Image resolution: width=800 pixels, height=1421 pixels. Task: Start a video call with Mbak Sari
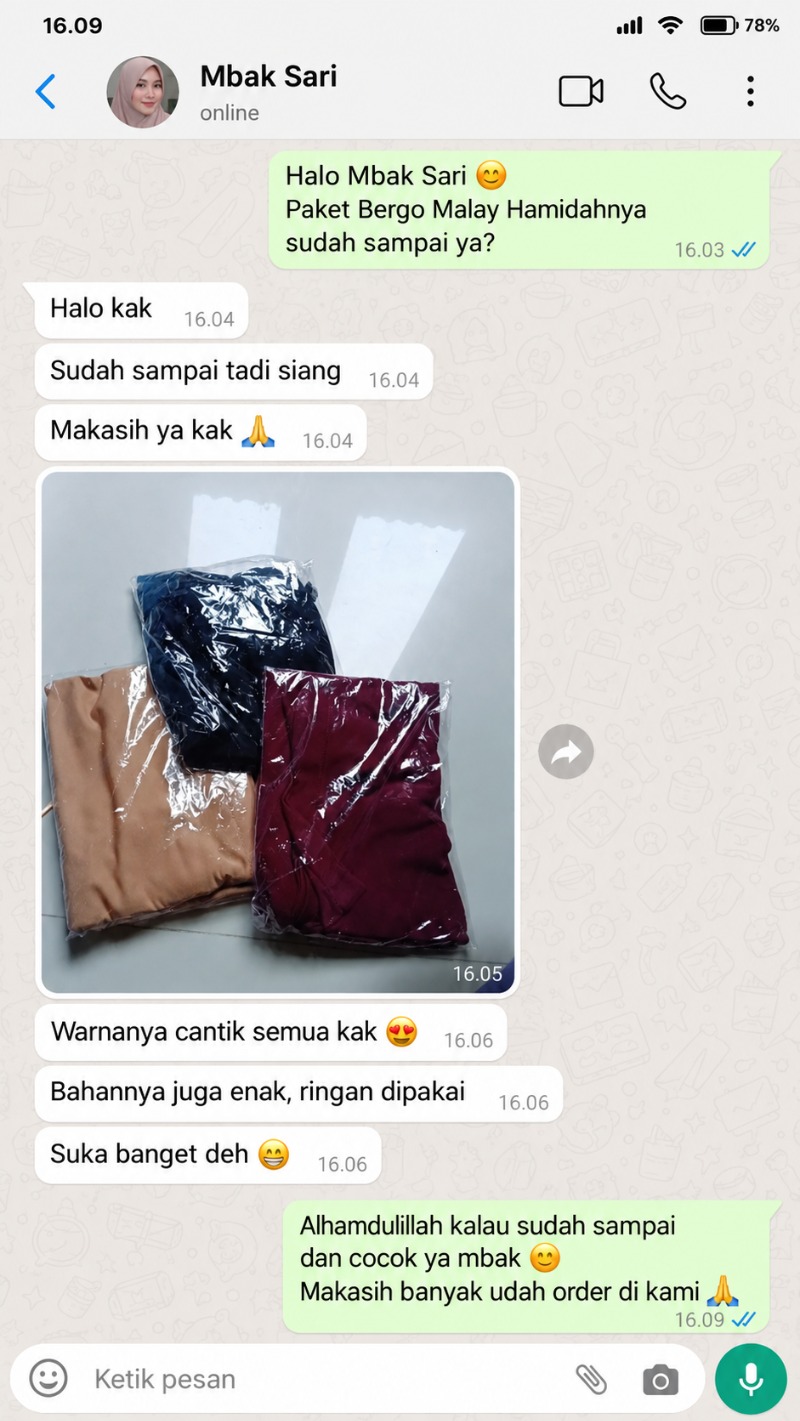581,92
